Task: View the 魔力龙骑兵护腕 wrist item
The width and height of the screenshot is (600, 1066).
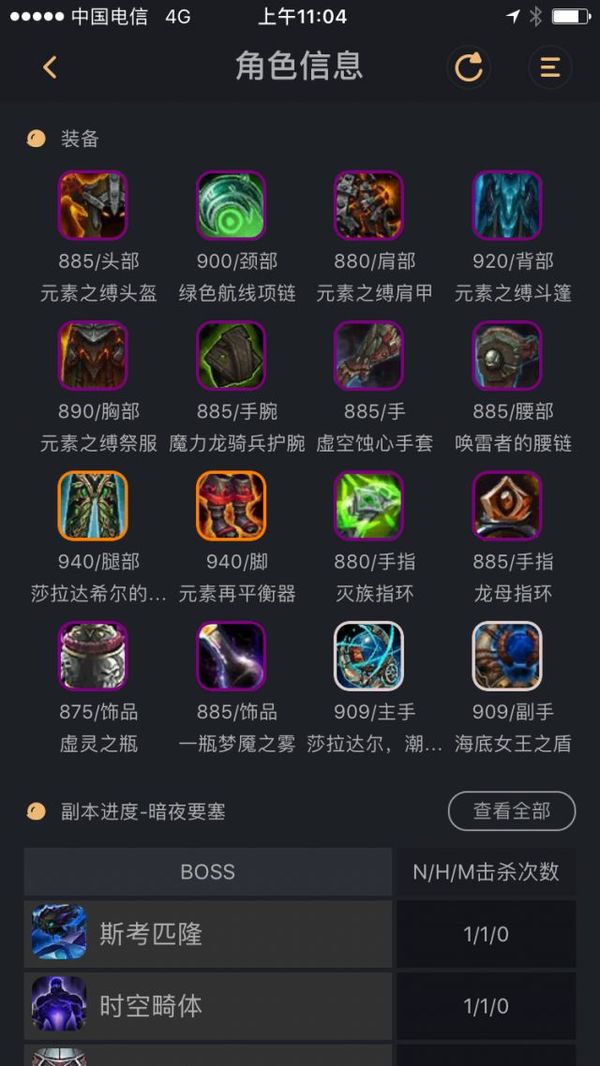Action: pyautogui.click(x=231, y=355)
